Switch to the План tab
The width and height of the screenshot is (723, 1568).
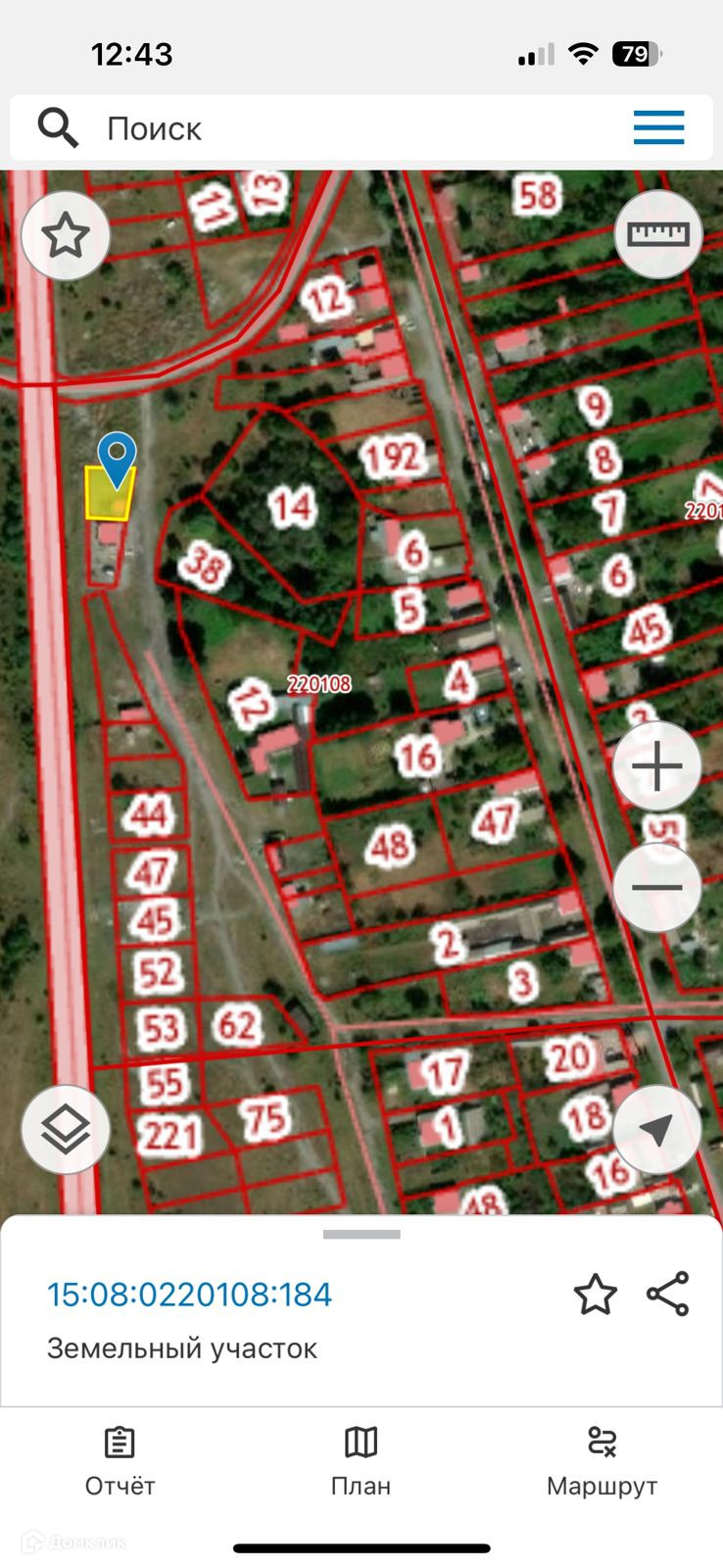pyautogui.click(x=361, y=1460)
